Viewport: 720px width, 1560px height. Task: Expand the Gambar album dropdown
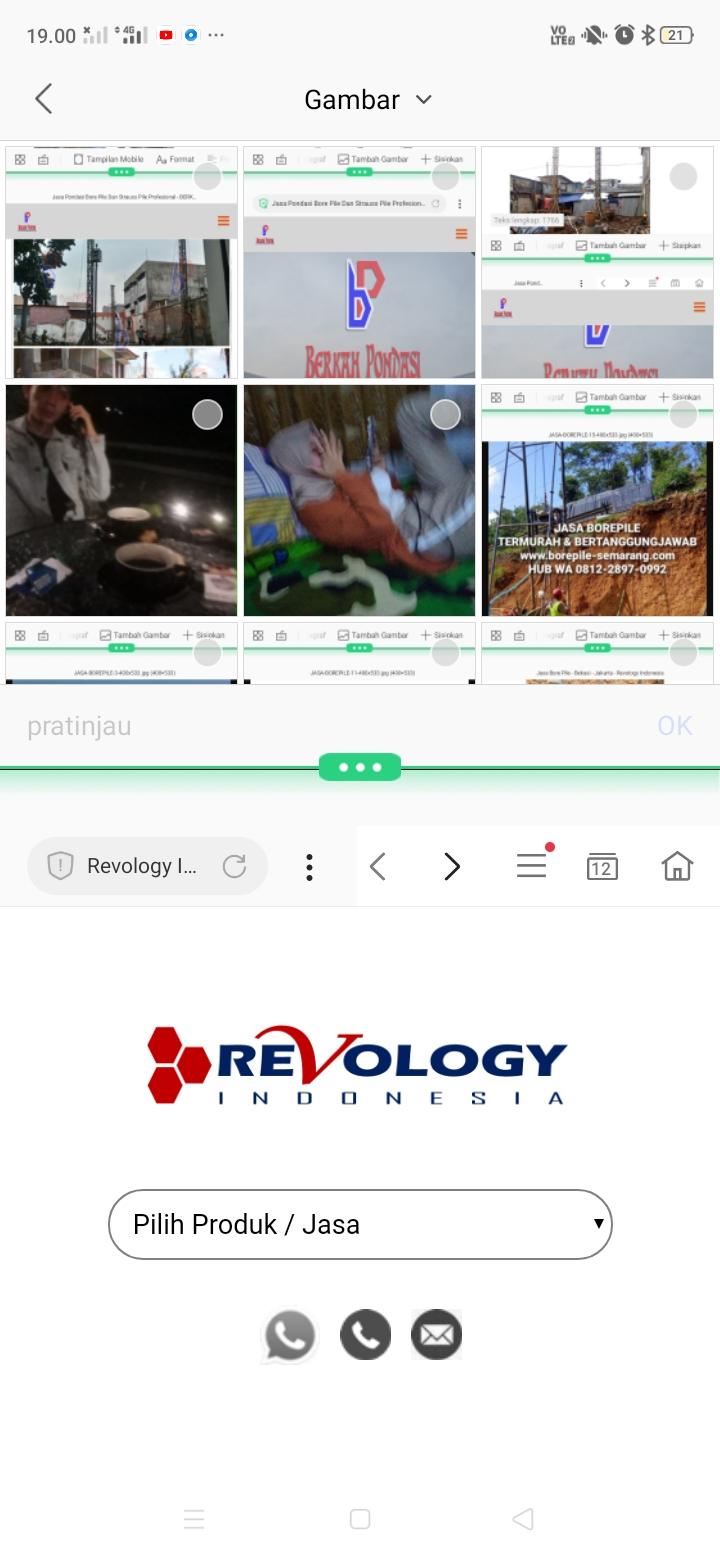(367, 100)
